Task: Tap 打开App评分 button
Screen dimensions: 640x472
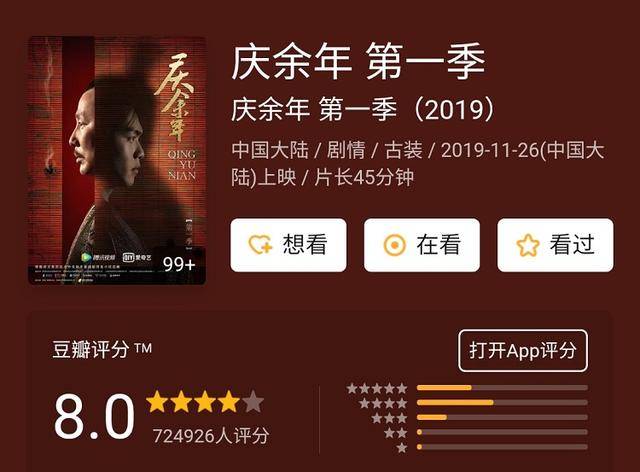Action: coord(522,350)
